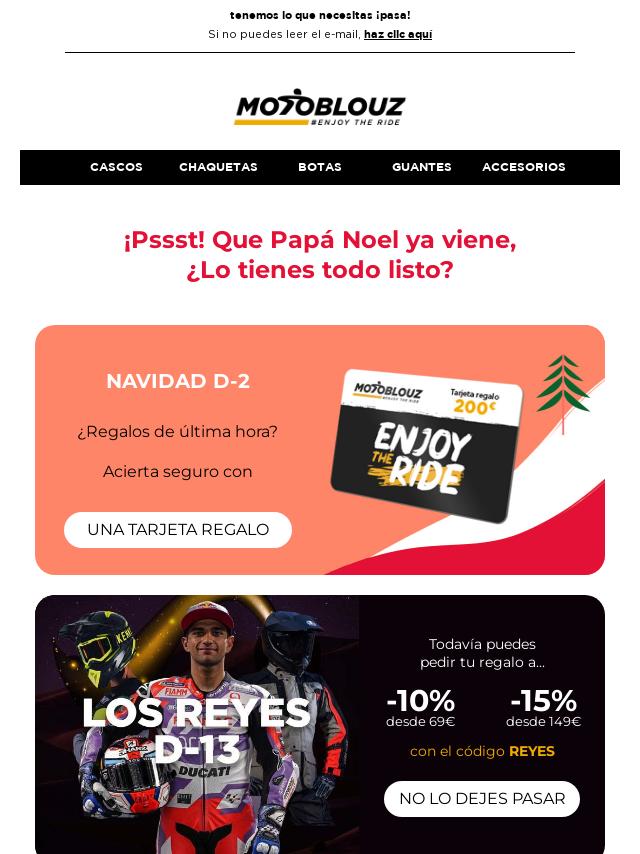Open the CHAQUETAS category
This screenshot has height=854, width=640.
click(218, 167)
